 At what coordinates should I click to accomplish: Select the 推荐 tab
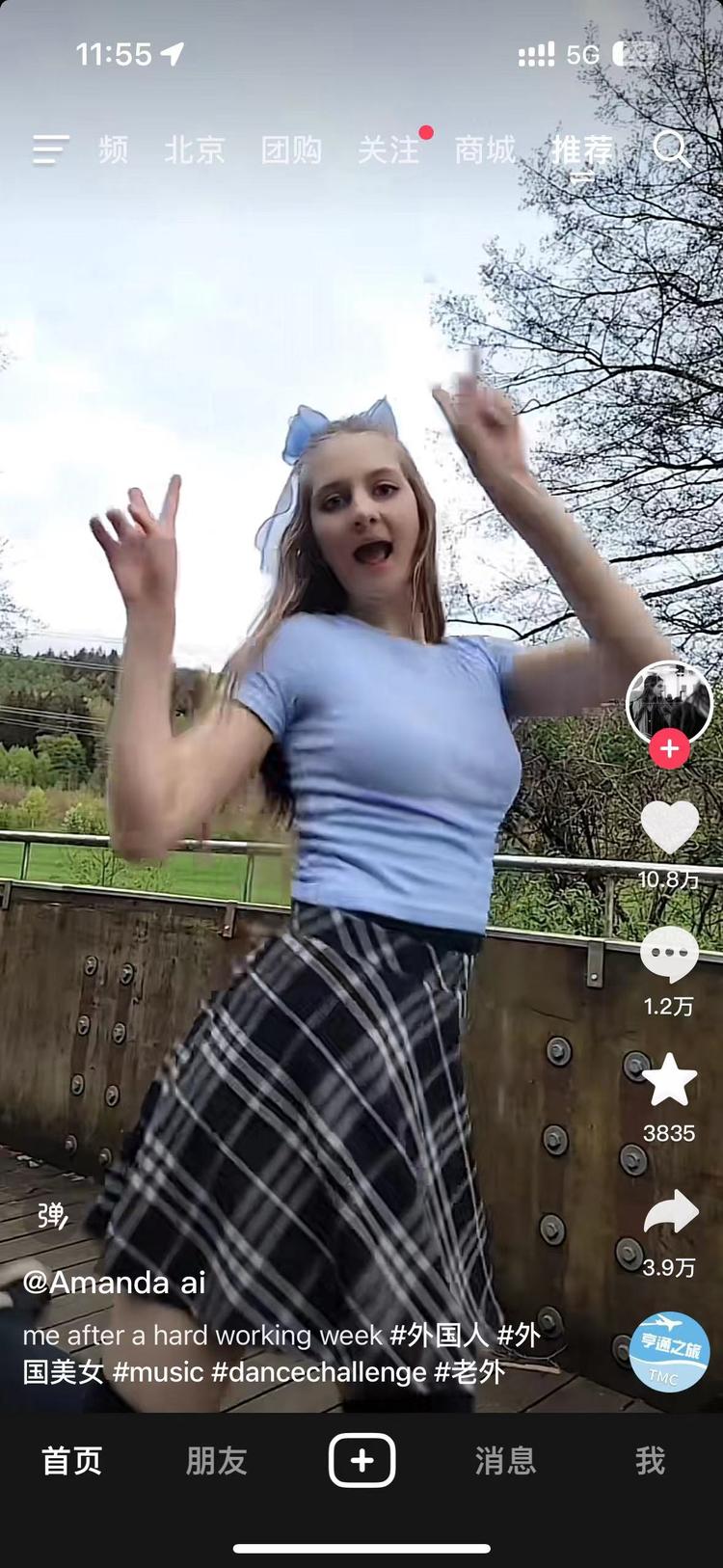pyautogui.click(x=582, y=149)
